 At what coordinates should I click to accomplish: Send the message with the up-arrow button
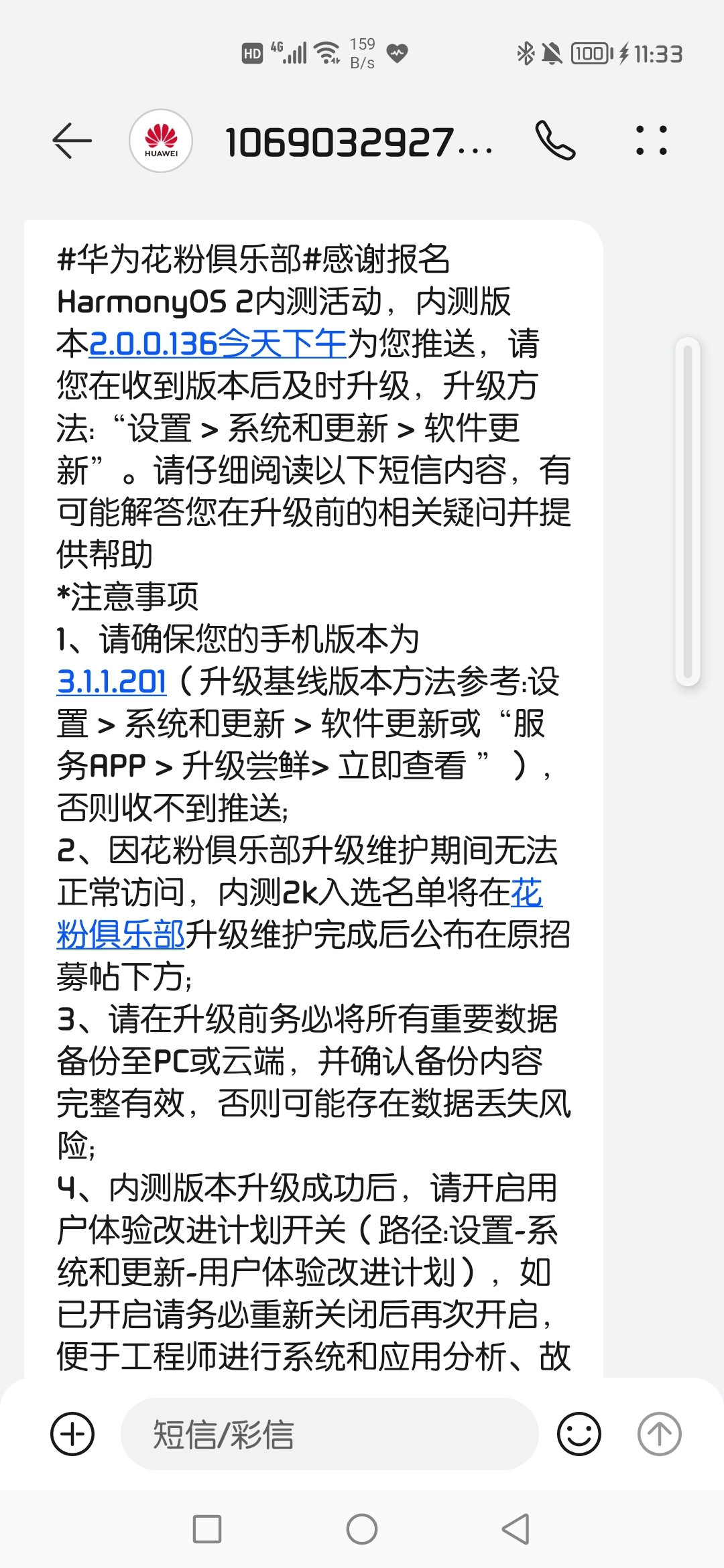659,1433
